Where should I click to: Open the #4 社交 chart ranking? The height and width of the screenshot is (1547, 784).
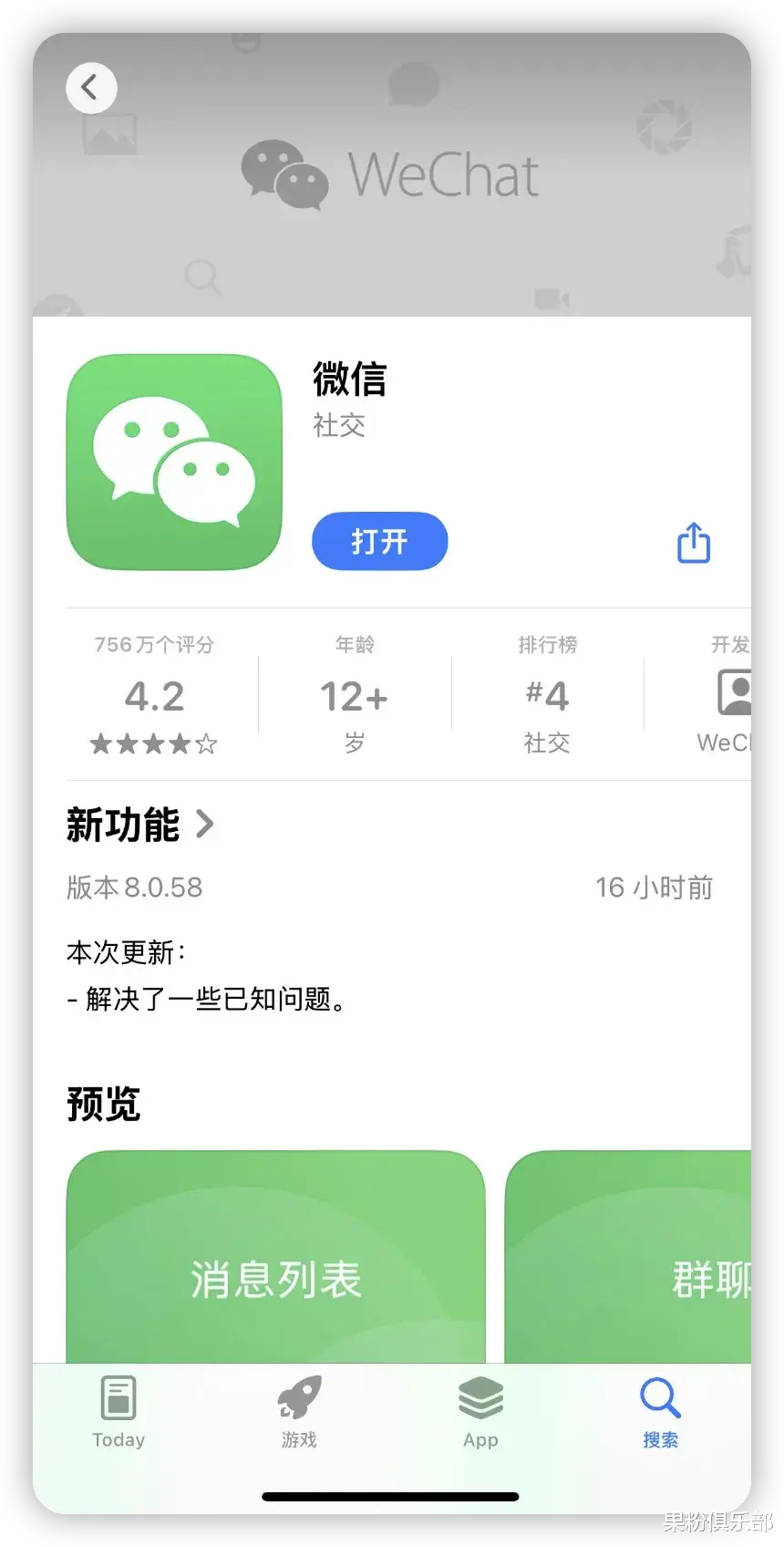point(547,695)
